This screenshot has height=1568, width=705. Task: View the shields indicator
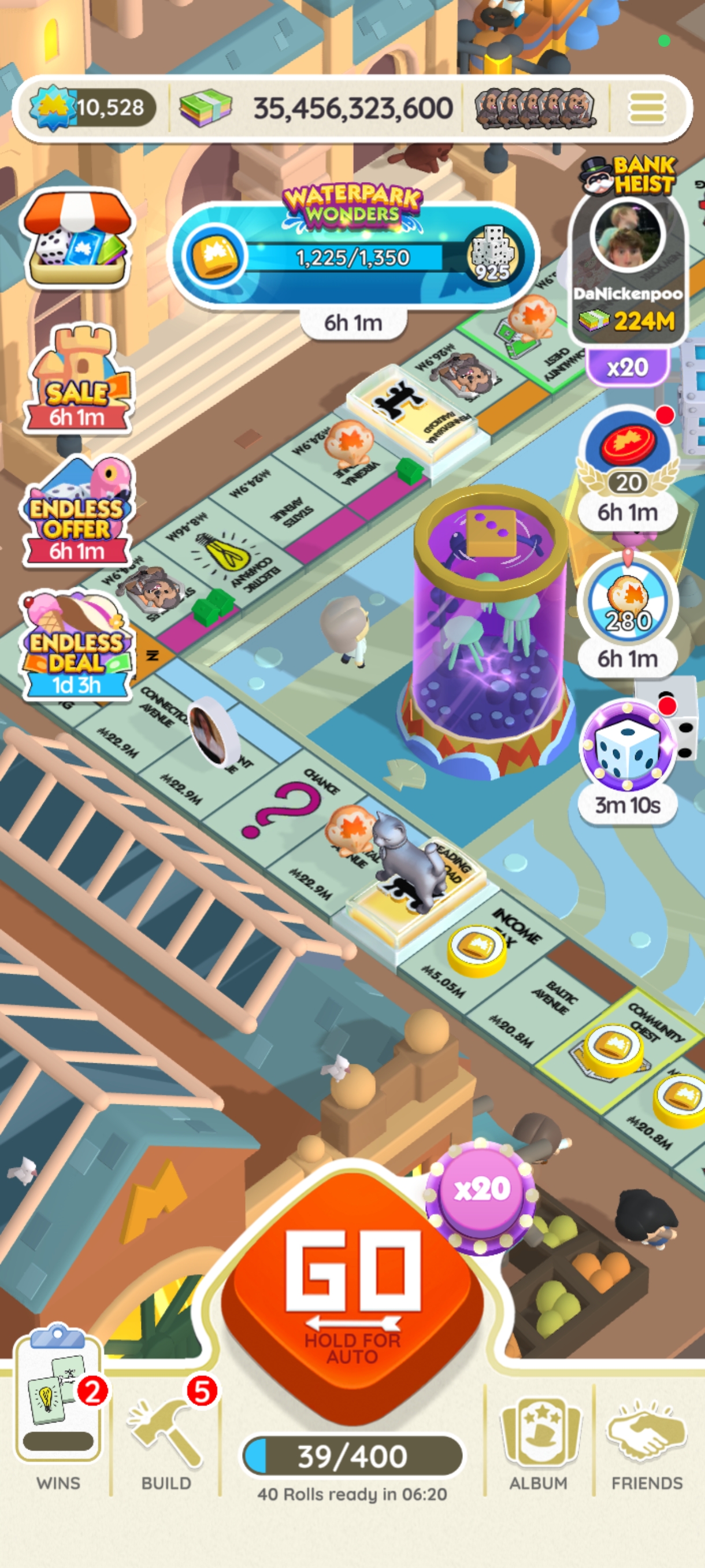coord(535,108)
